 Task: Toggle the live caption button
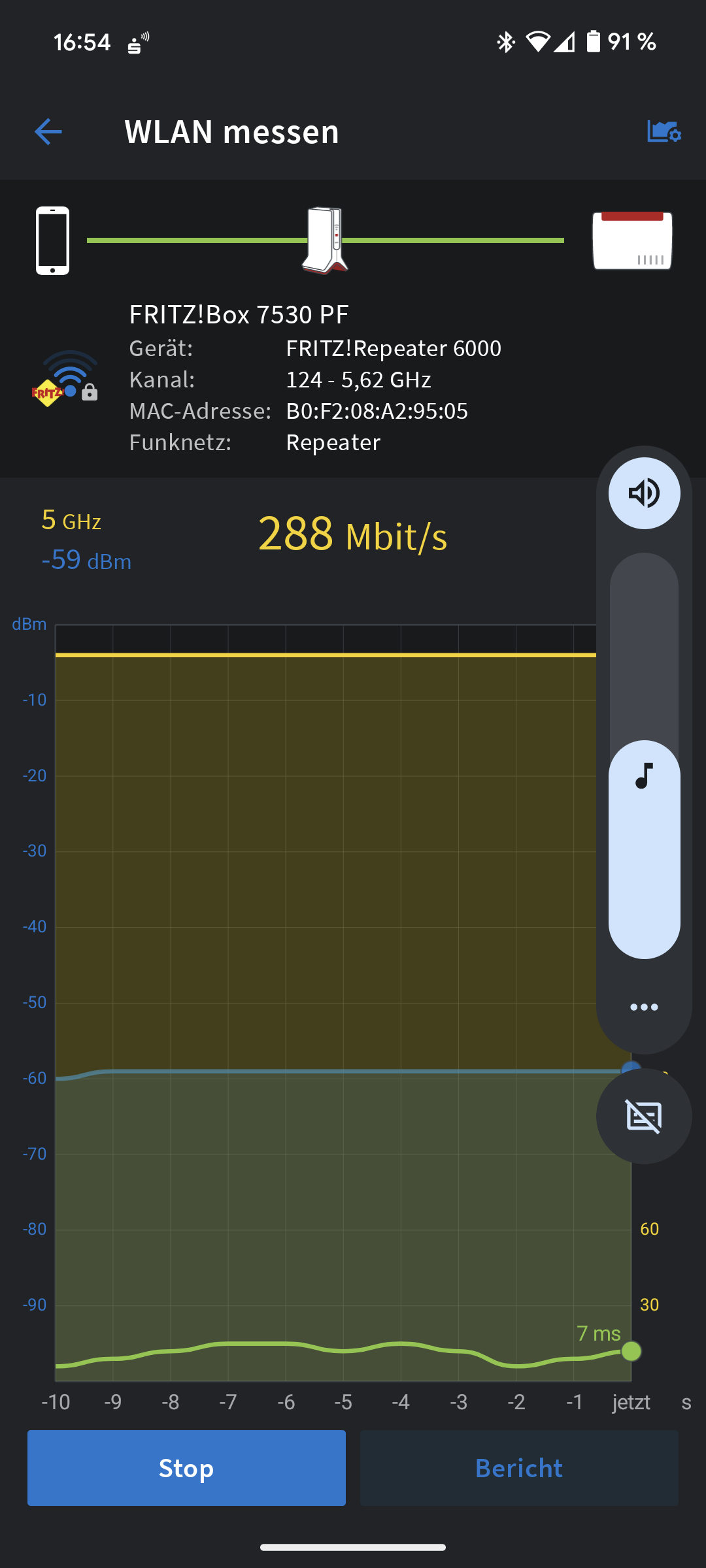click(644, 1116)
